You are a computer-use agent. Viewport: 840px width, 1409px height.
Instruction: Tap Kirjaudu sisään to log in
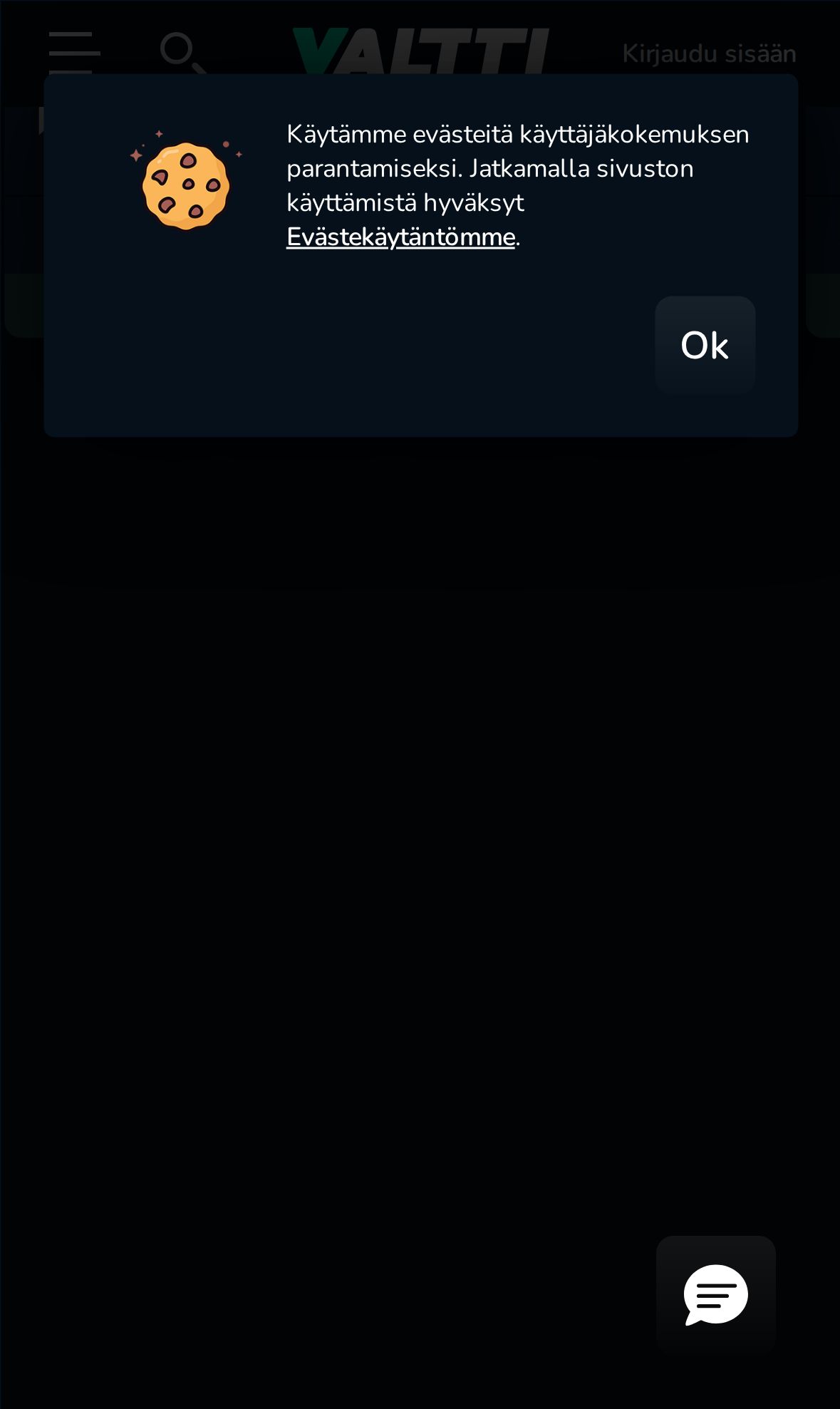(x=709, y=53)
